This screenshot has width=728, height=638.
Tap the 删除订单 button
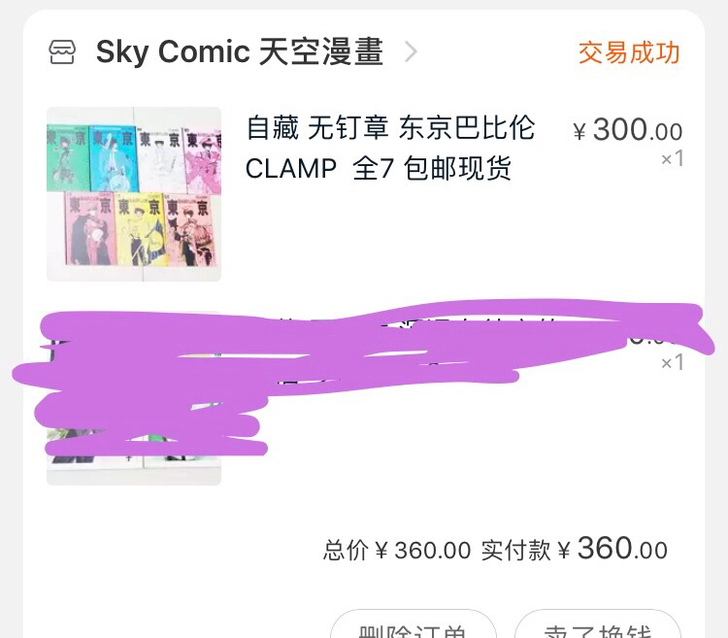pyautogui.click(x=413, y=627)
